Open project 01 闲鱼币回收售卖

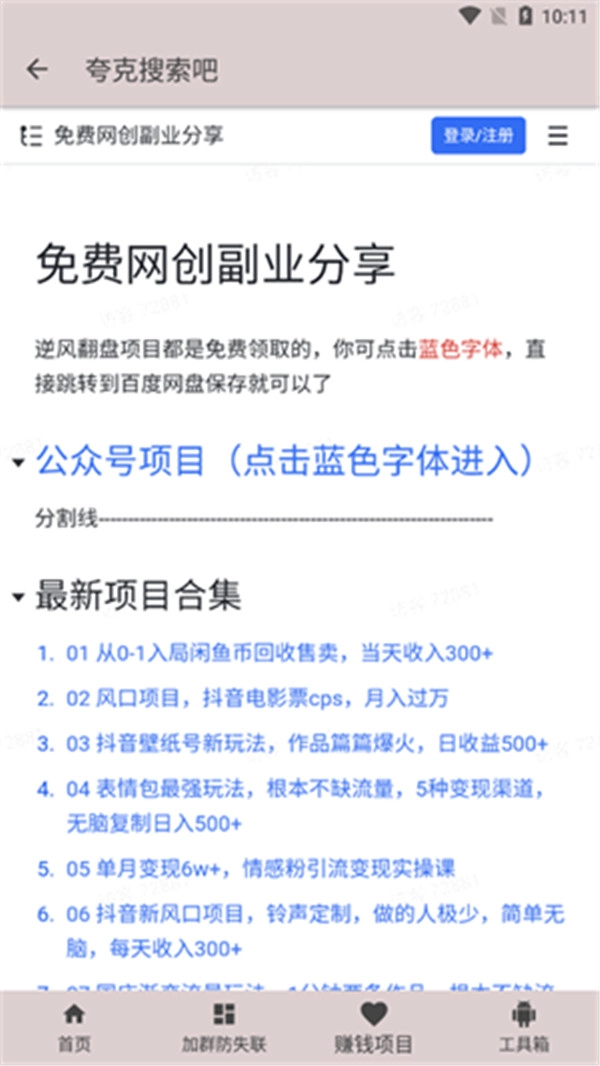tap(279, 654)
